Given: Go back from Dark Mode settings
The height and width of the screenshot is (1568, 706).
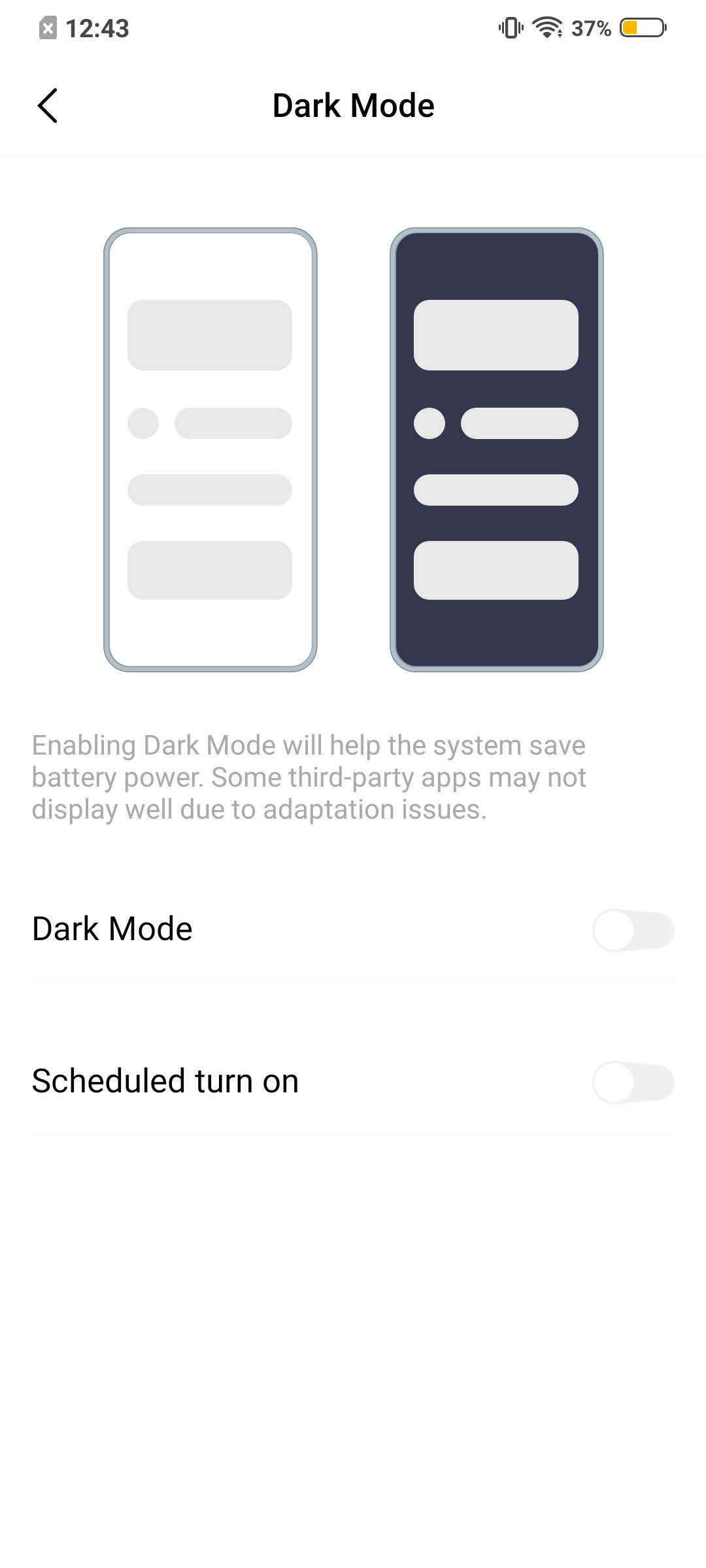Looking at the screenshot, I should [47, 105].
